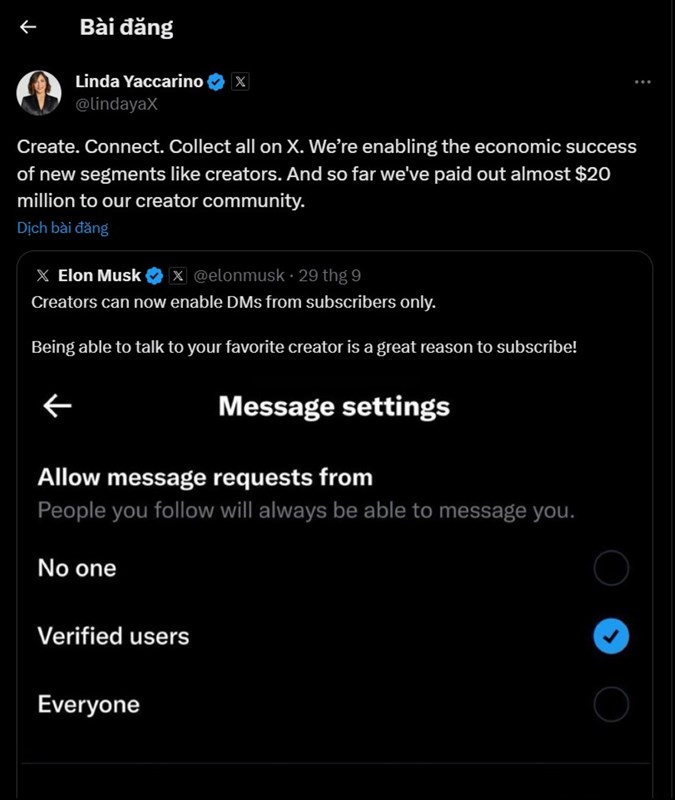Open the post's three-dot overflow menu
Screen dimensions: 675x800
click(x=643, y=82)
